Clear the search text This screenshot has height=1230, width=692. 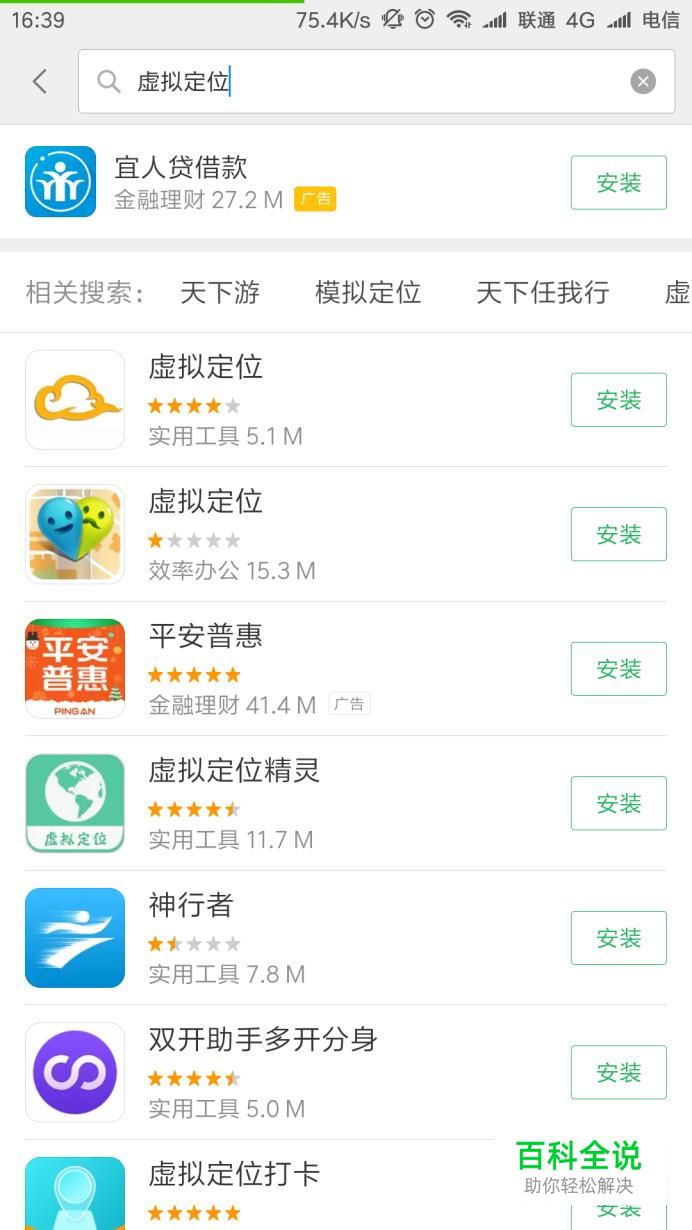click(x=643, y=82)
